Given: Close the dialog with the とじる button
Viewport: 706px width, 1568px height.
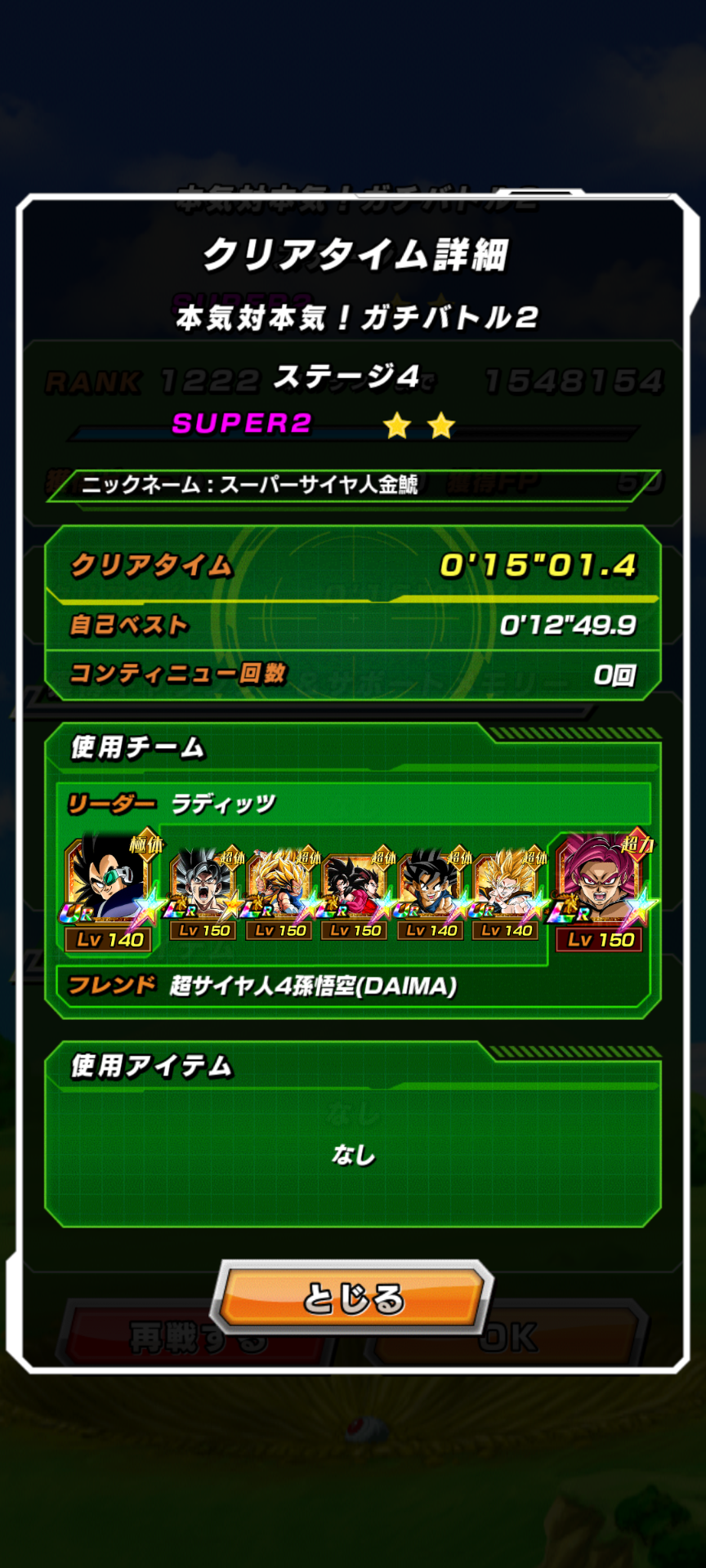Looking at the screenshot, I should pyautogui.click(x=353, y=1298).
